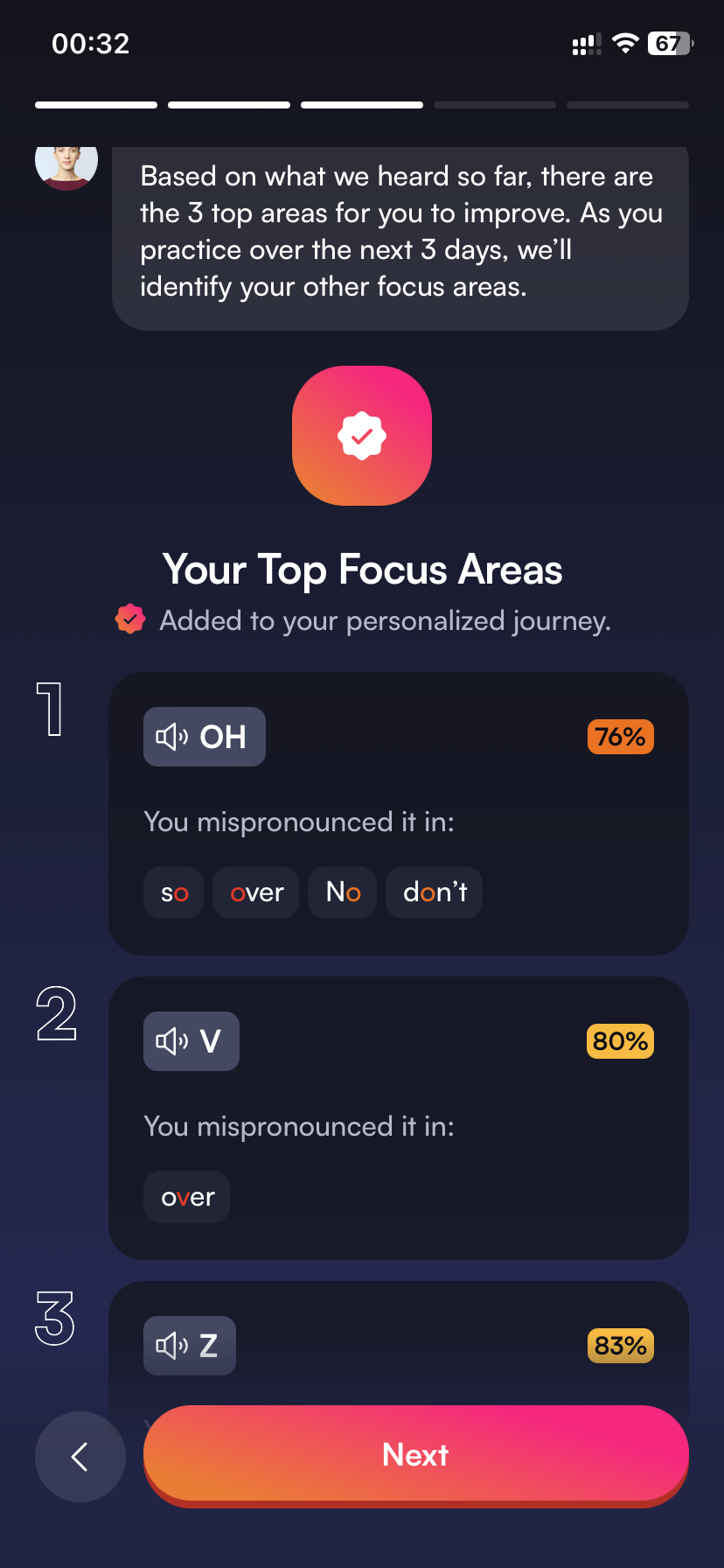Select the word chip "so"
The height and width of the screenshot is (1568, 724).
(x=174, y=892)
